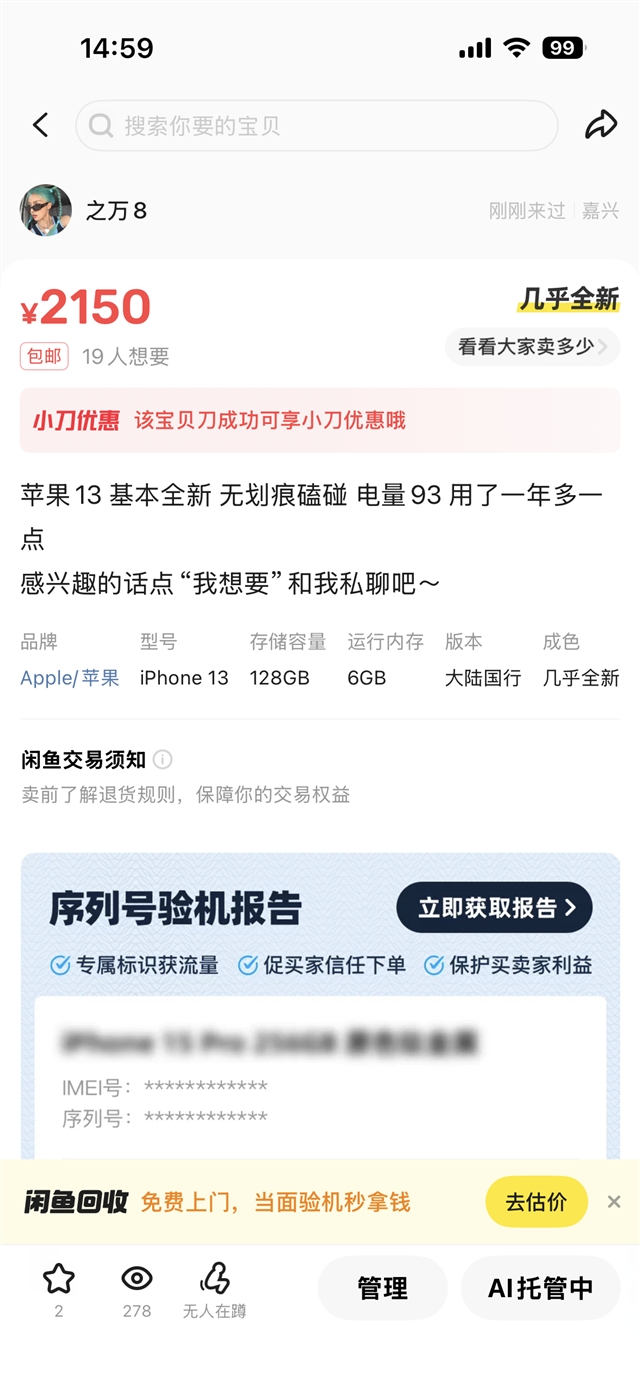Tap the star favorites icon
Screen dimensions: 640x1387
click(x=59, y=1279)
